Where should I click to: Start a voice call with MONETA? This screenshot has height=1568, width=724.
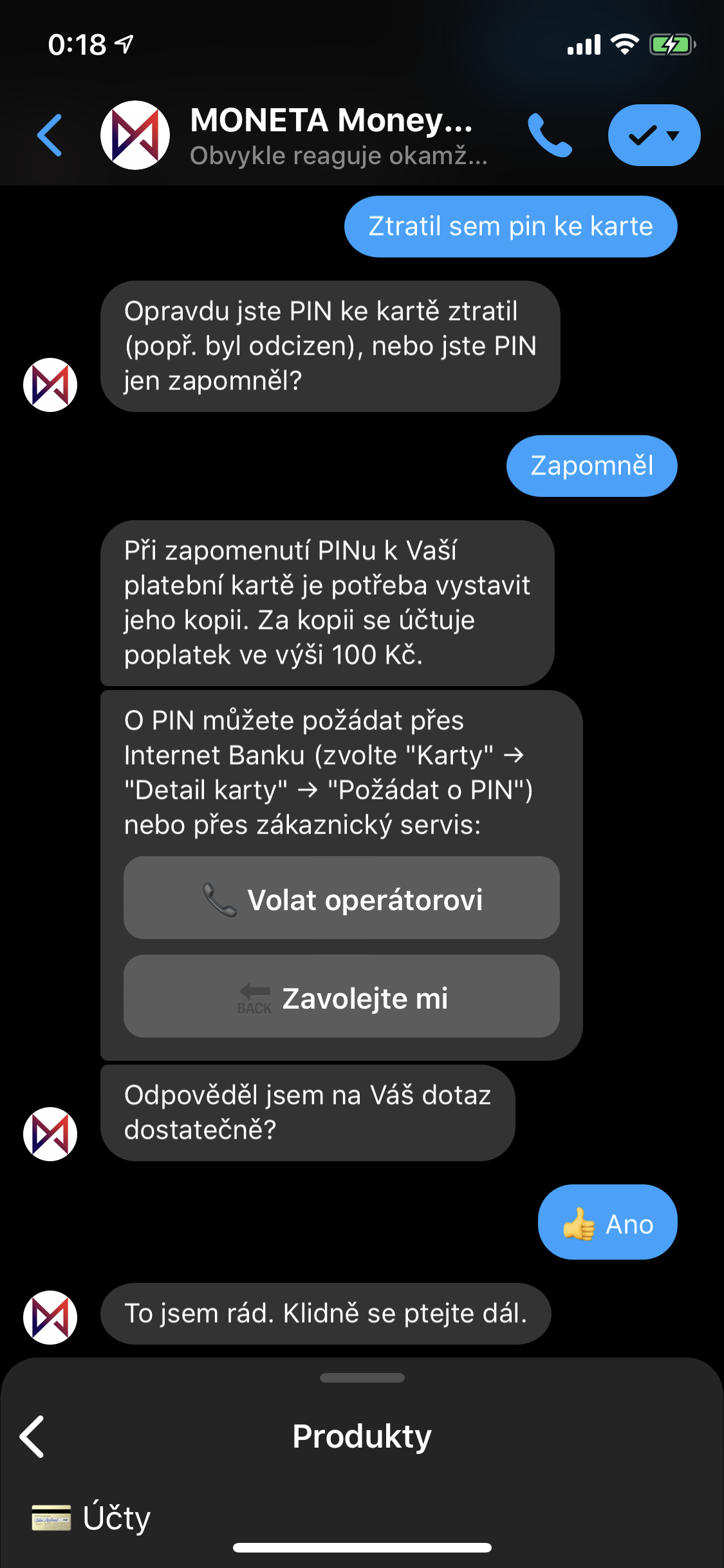(550, 135)
